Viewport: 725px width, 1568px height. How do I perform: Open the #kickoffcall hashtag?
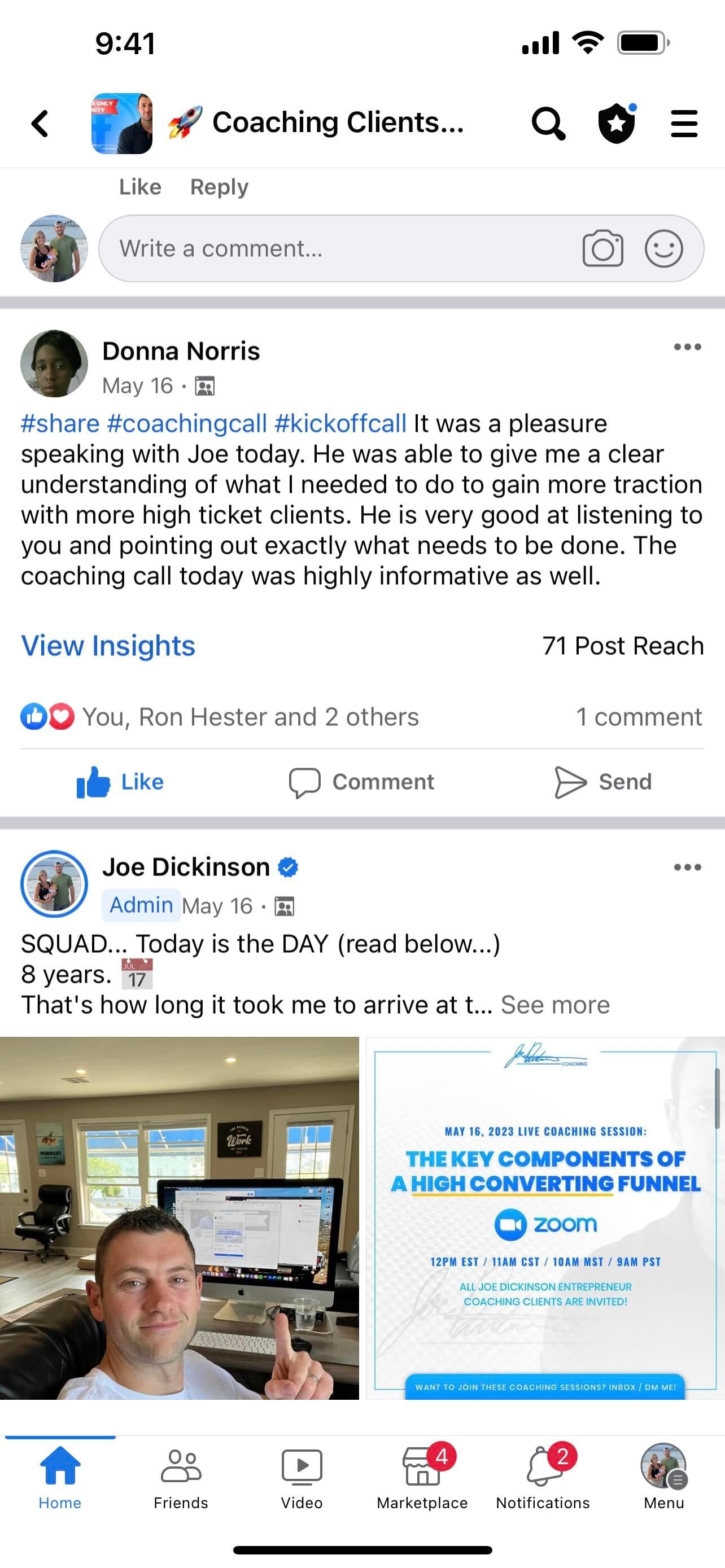[340, 424]
